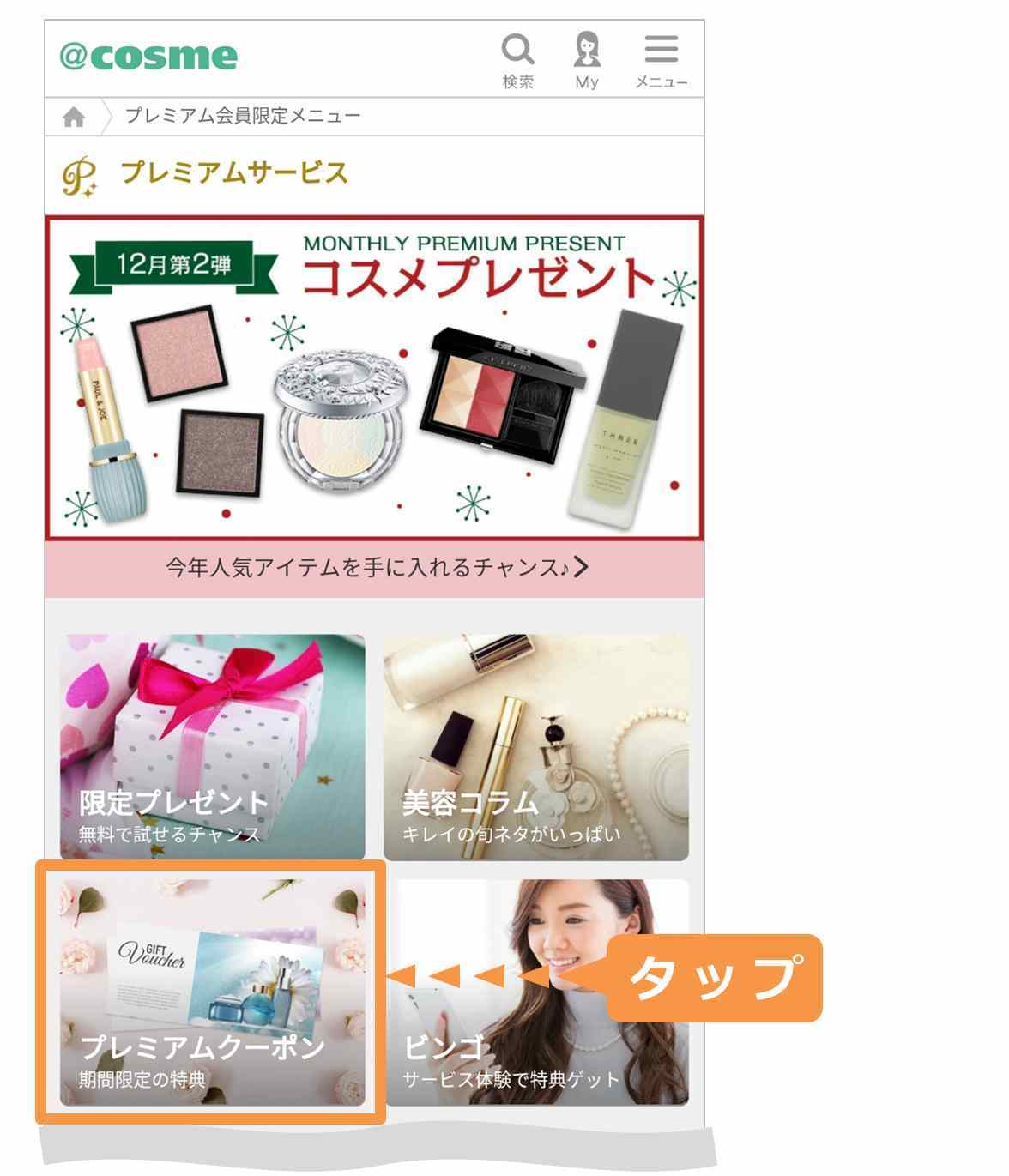
Task: Open the コスメプレゼント monthly banner
Action: [374, 377]
